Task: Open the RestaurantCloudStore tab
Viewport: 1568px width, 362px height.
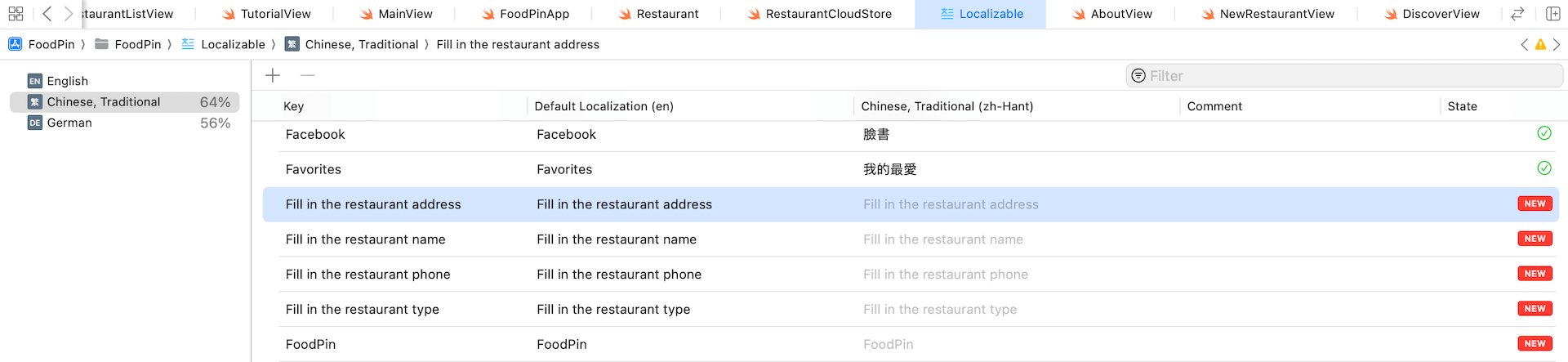Action: 819,14
